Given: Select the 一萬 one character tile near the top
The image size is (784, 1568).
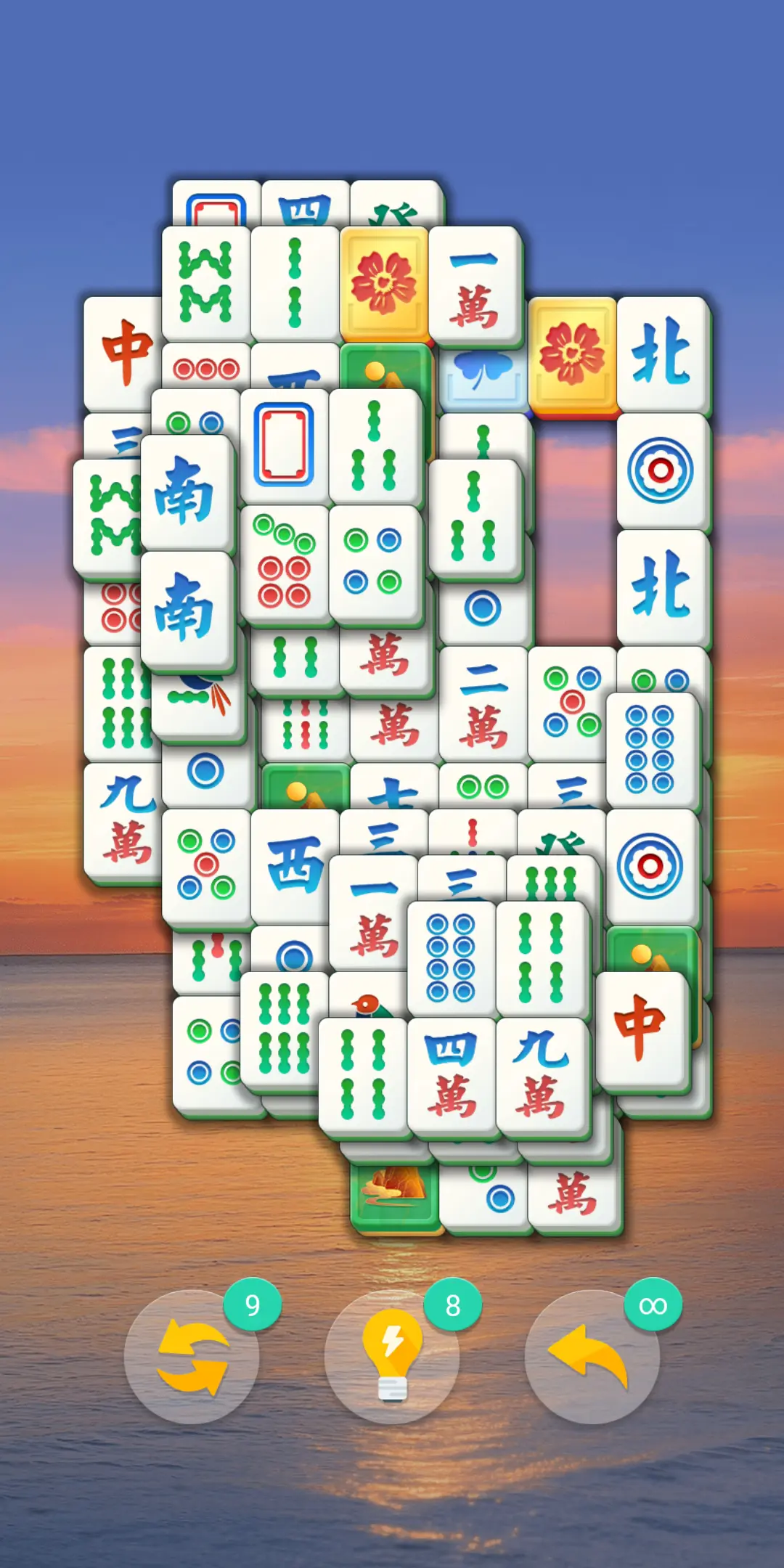Looking at the screenshot, I should 475,283.
